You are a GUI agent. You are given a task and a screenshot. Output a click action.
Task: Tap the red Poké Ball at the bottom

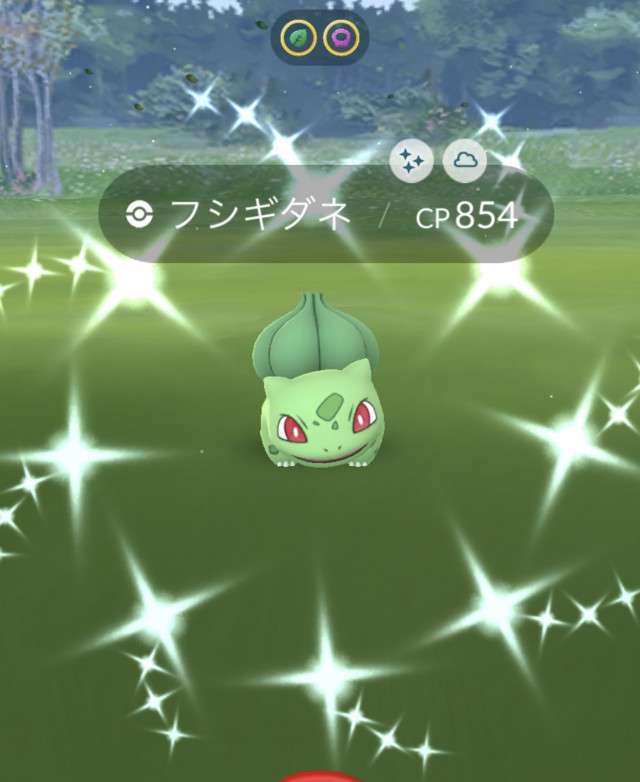322,776
